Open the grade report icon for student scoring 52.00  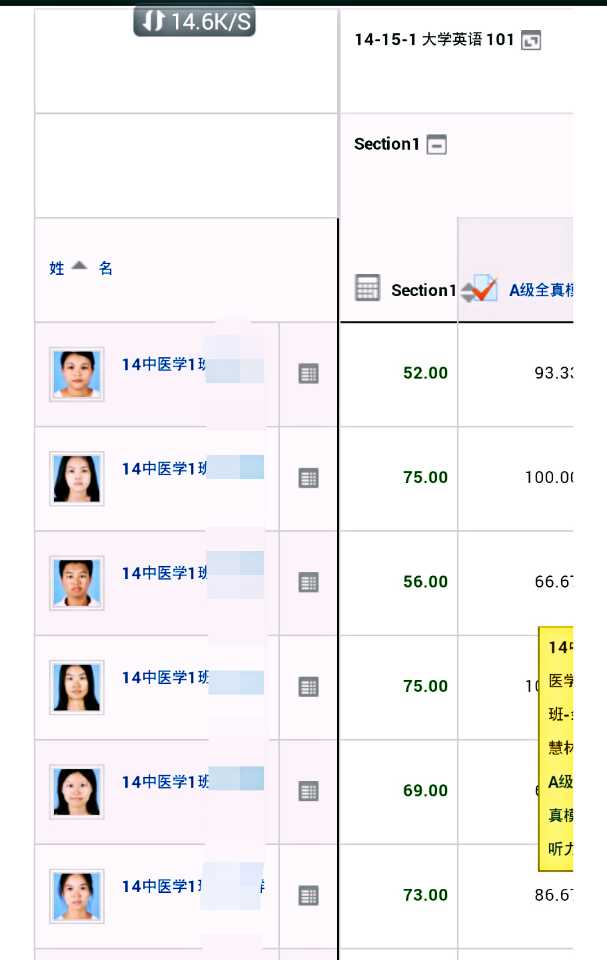[x=309, y=374]
